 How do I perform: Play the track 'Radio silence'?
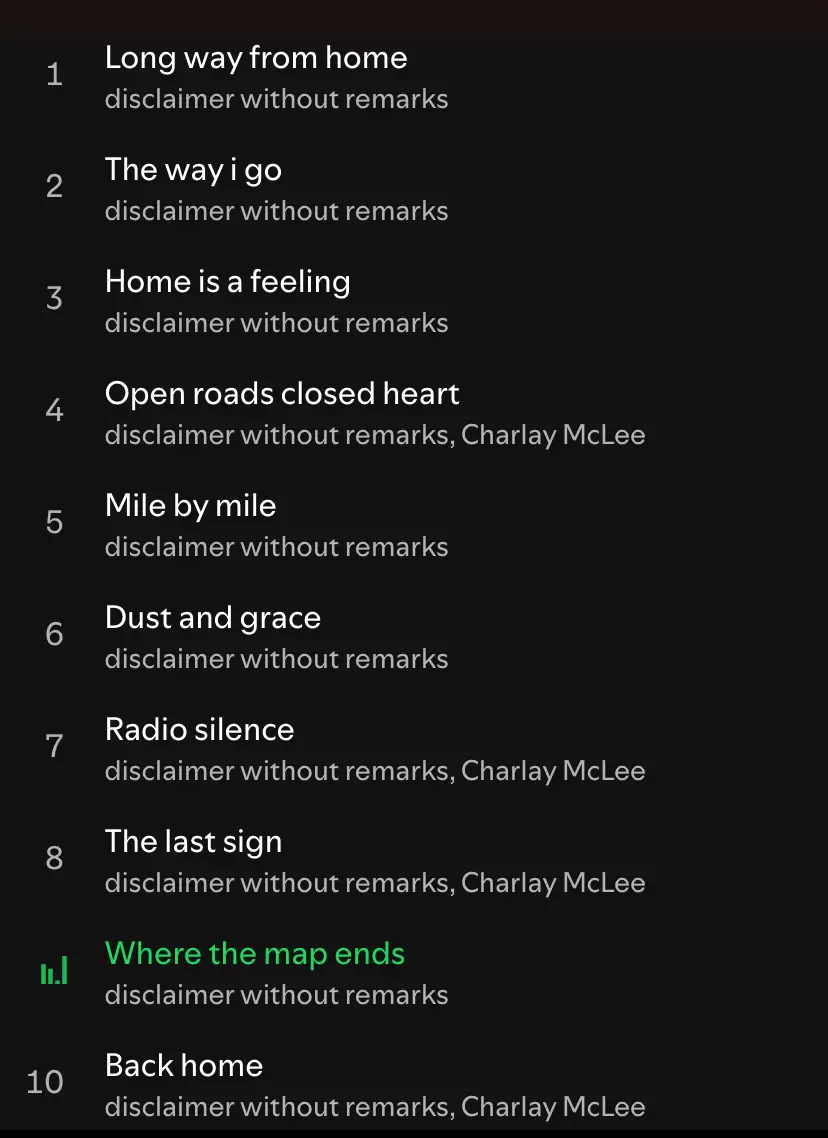coord(199,730)
